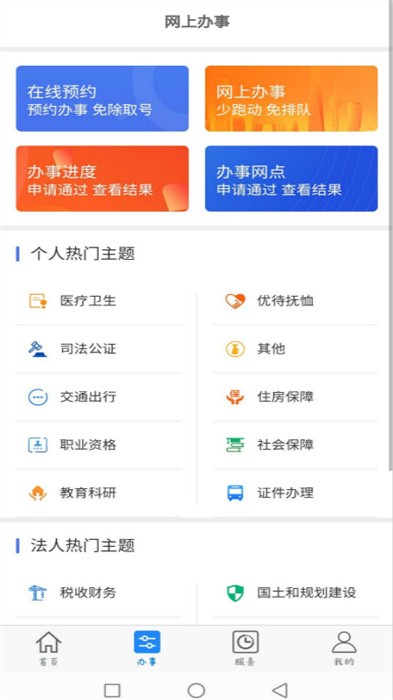Choose 住房保障 topic
Viewport: 393px width, 700px height.
point(295,397)
